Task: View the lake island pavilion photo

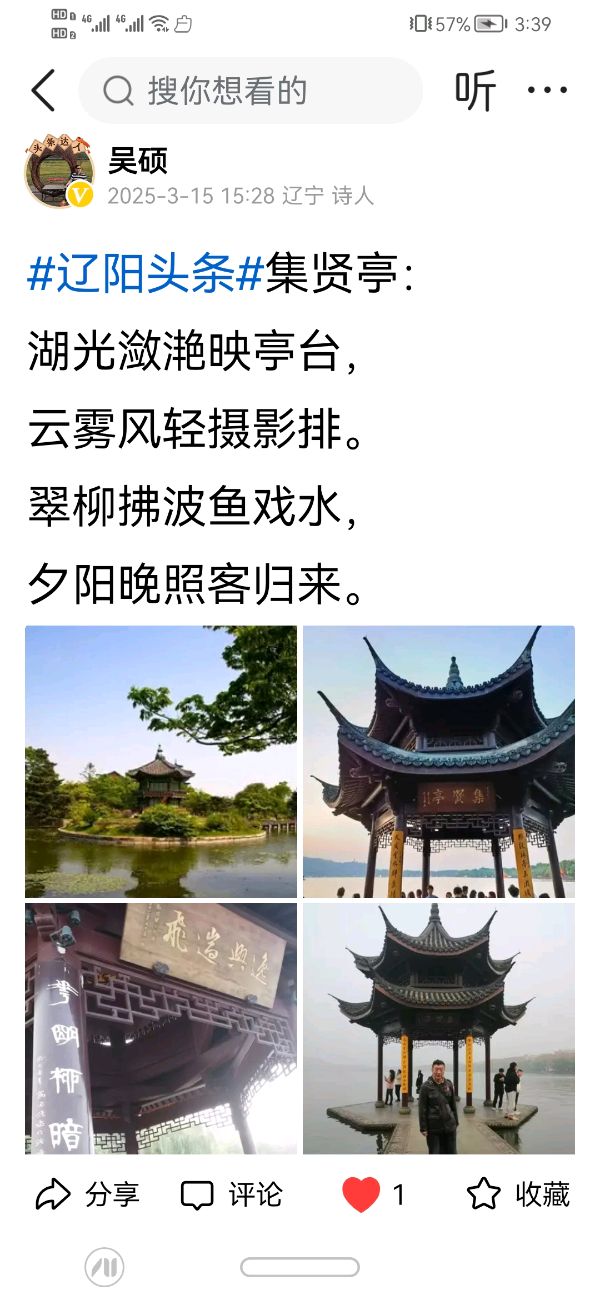Action: click(x=161, y=761)
